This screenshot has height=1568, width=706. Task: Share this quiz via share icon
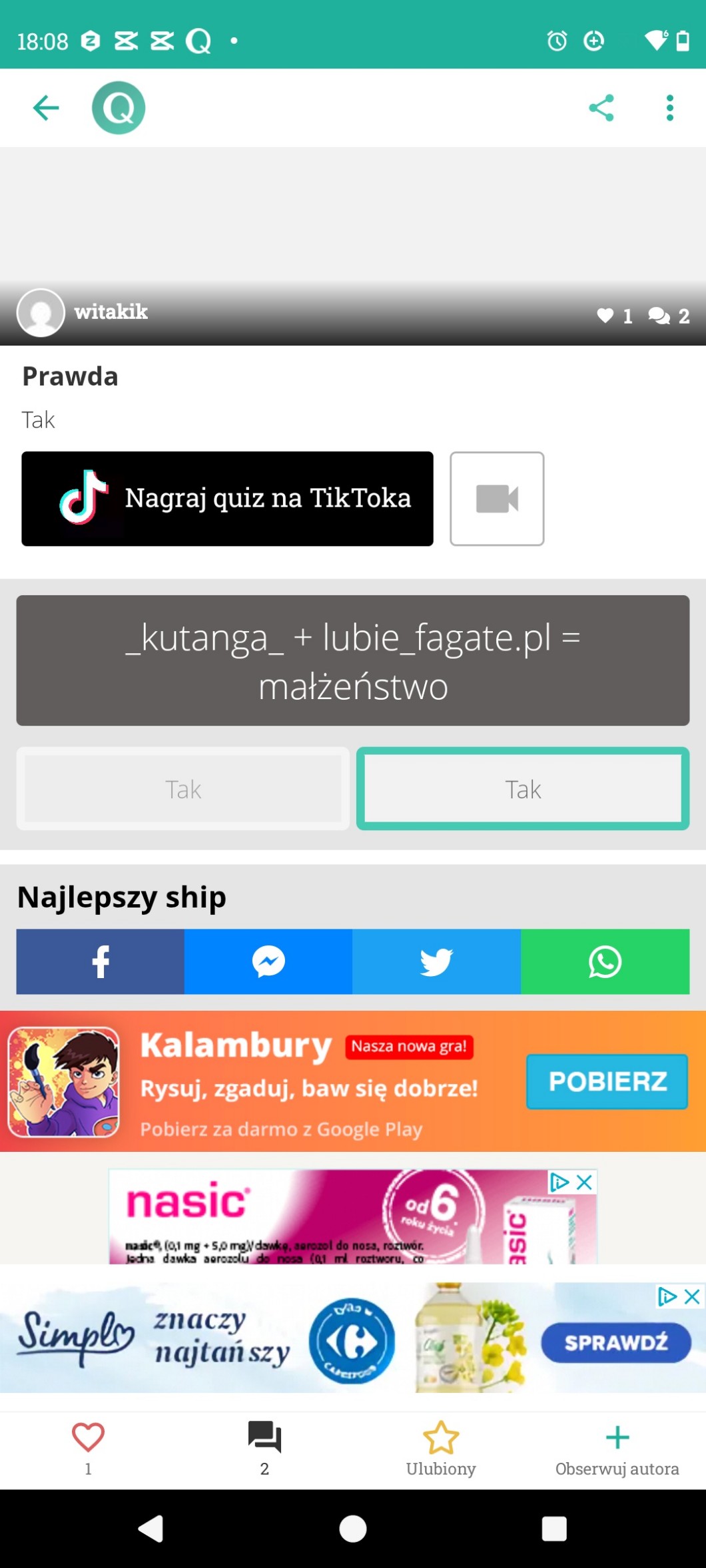(x=601, y=108)
